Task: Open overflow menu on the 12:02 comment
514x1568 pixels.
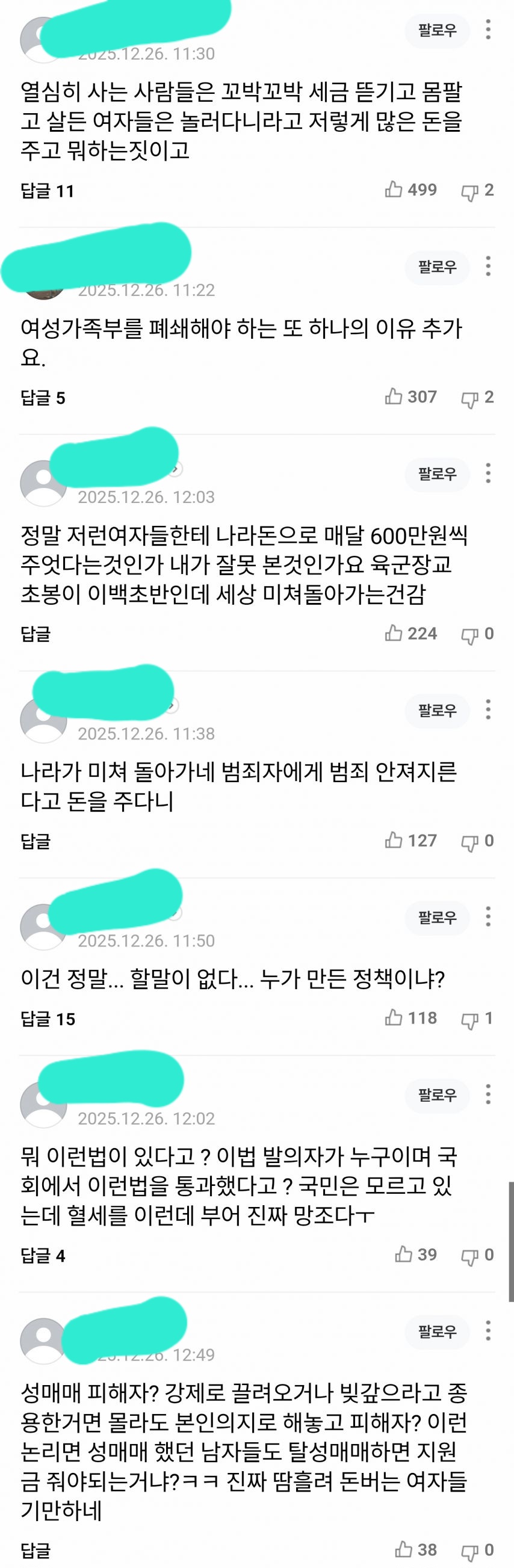Action: click(488, 1094)
